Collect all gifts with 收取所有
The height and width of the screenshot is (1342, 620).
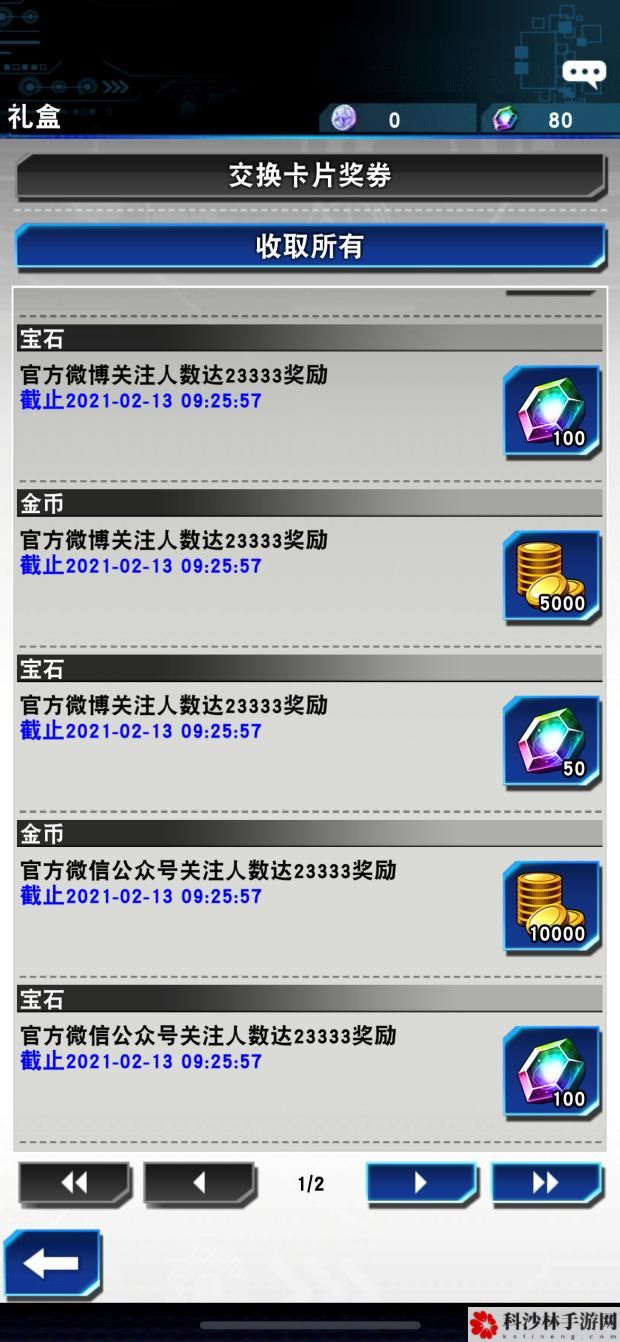[x=310, y=246]
